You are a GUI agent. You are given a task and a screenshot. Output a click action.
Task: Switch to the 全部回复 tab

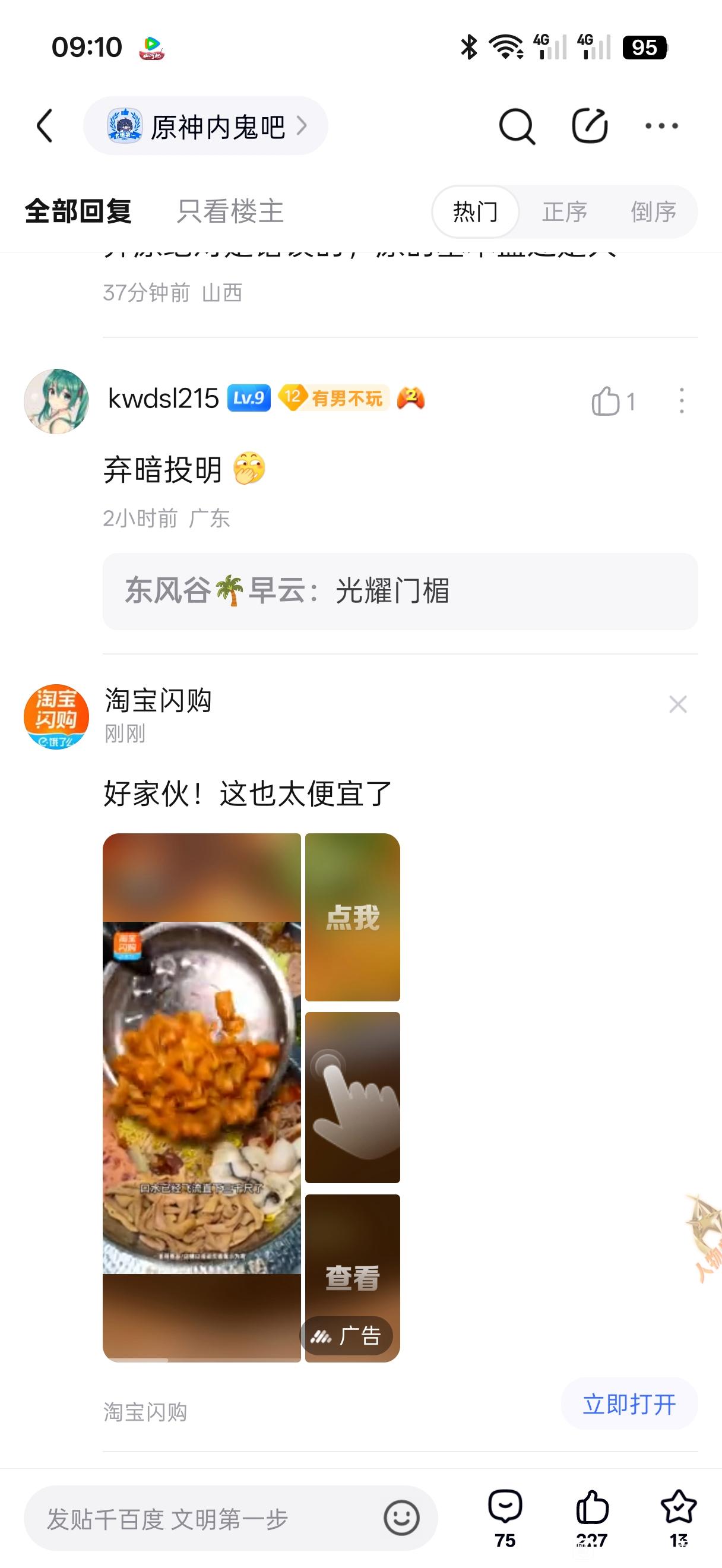[78, 211]
